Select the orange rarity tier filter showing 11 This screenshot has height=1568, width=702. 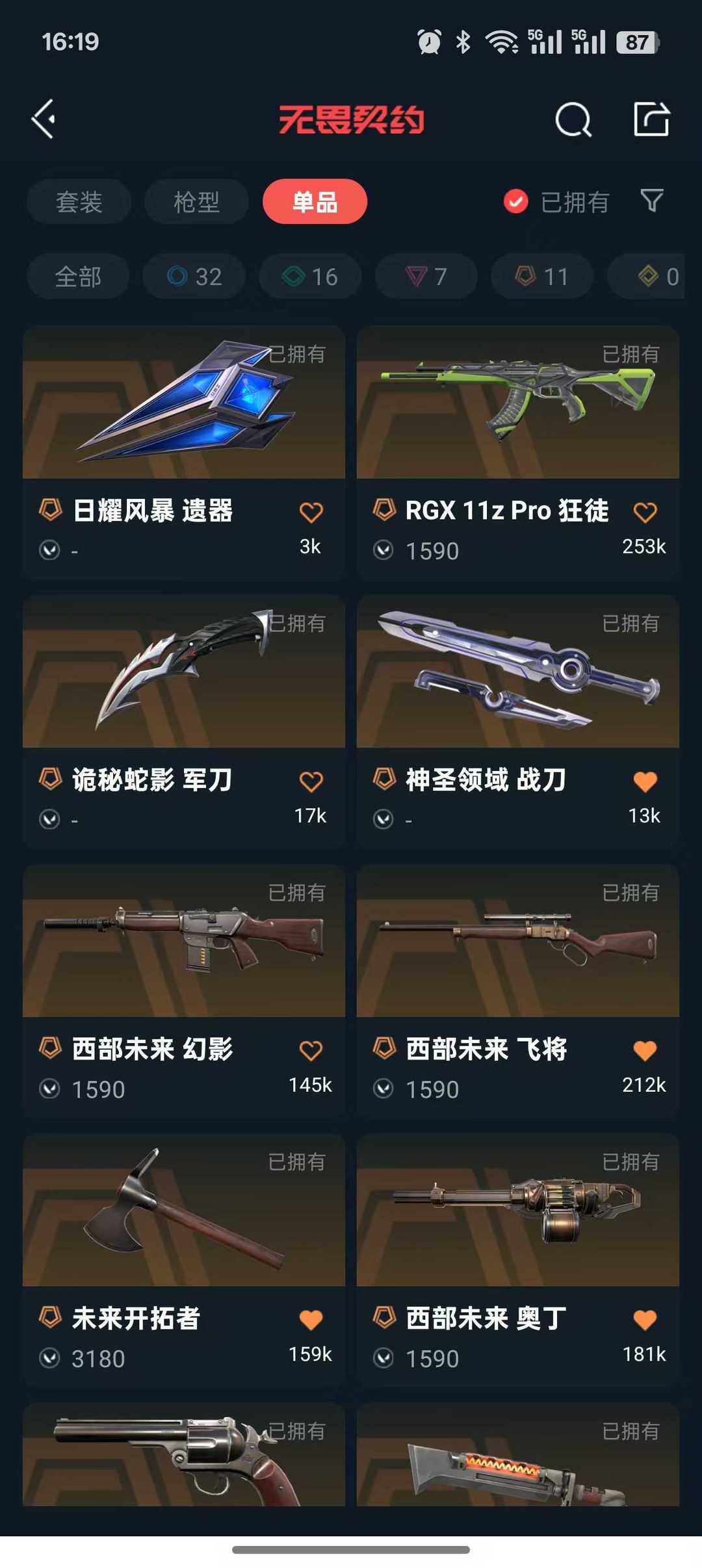541,276
